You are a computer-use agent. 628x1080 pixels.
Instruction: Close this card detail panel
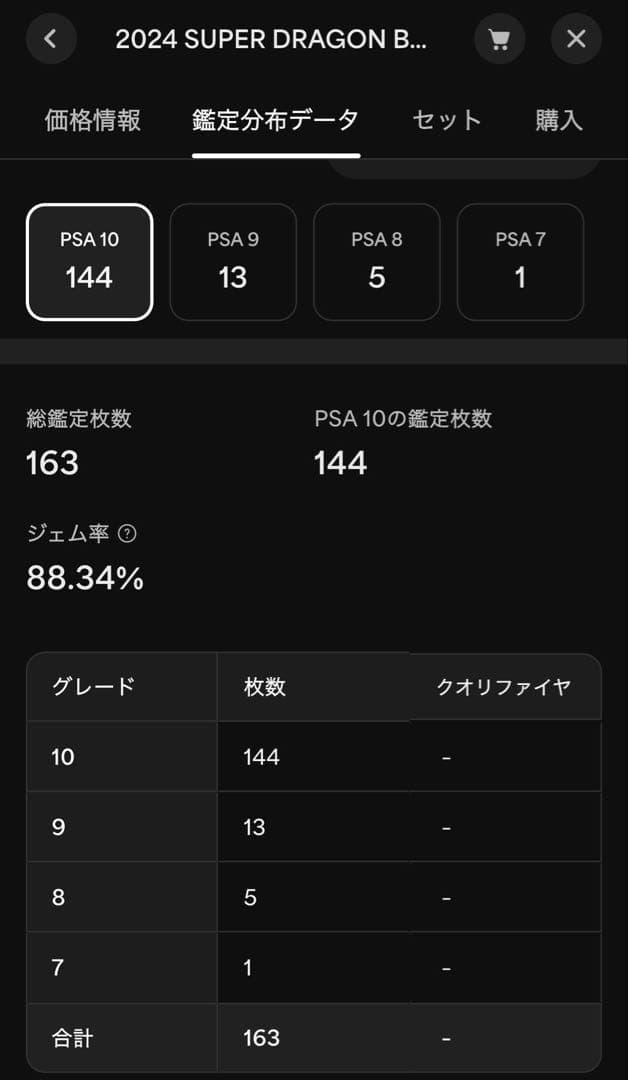(x=576, y=40)
